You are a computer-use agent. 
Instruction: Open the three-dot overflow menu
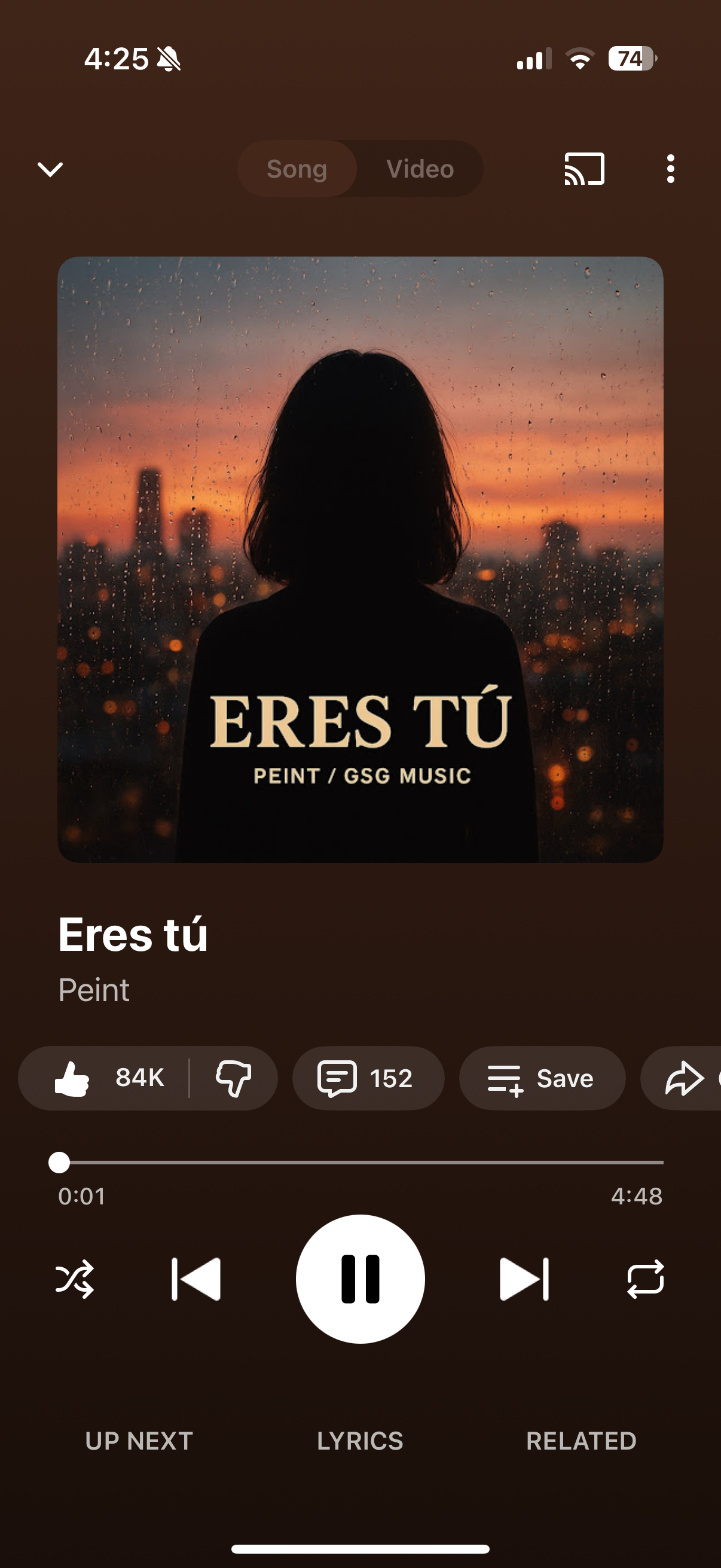tap(670, 169)
